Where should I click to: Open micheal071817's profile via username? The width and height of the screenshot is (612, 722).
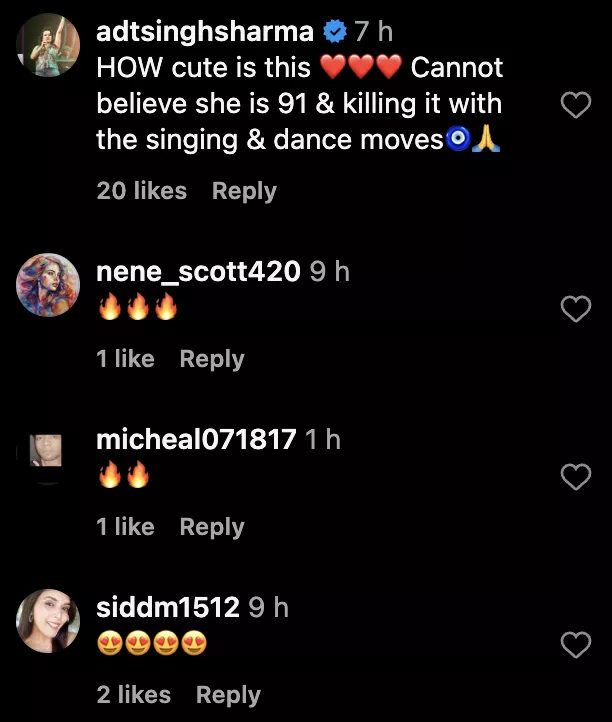(196, 439)
